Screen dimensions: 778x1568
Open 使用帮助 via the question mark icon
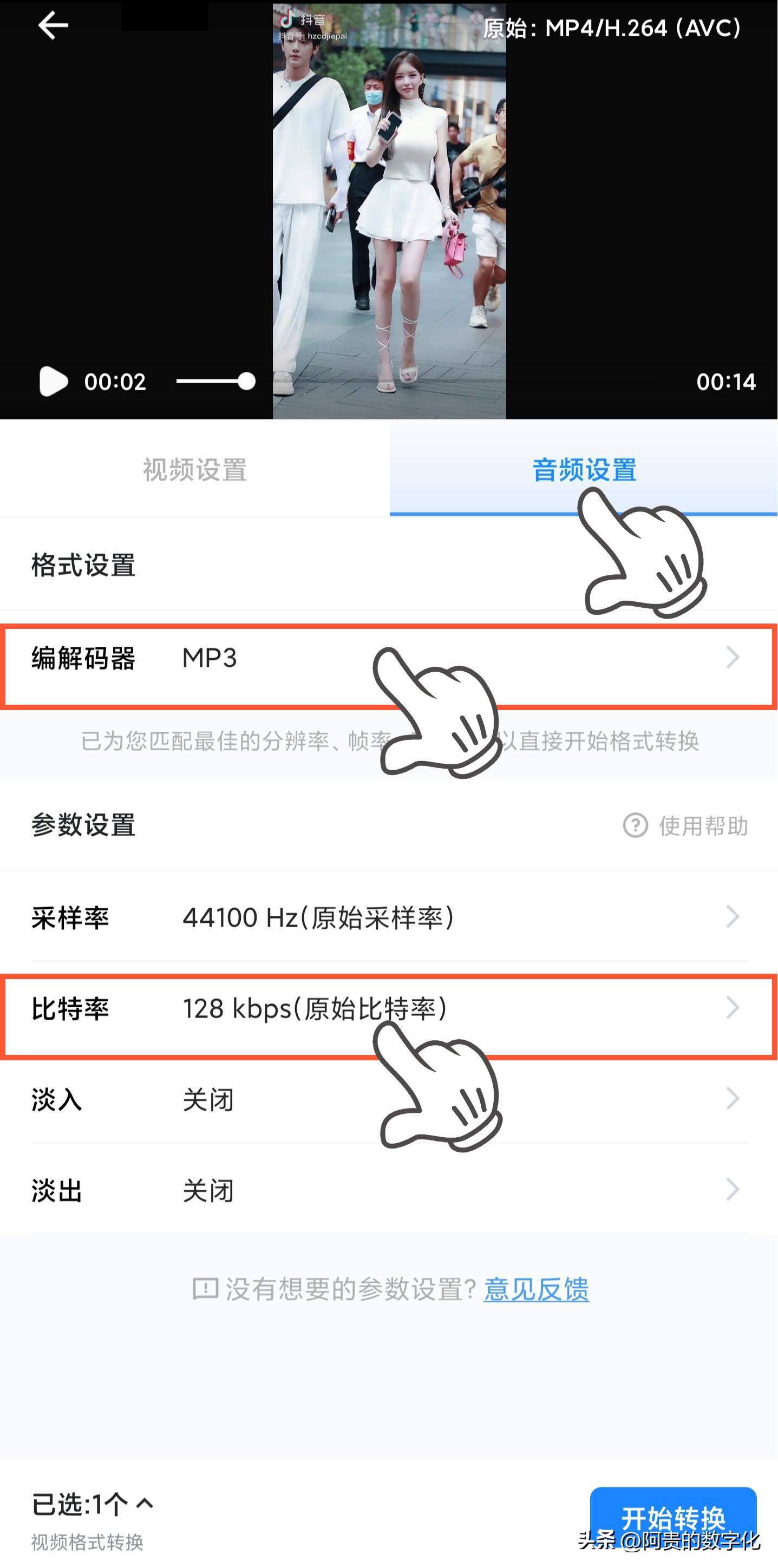tap(635, 826)
